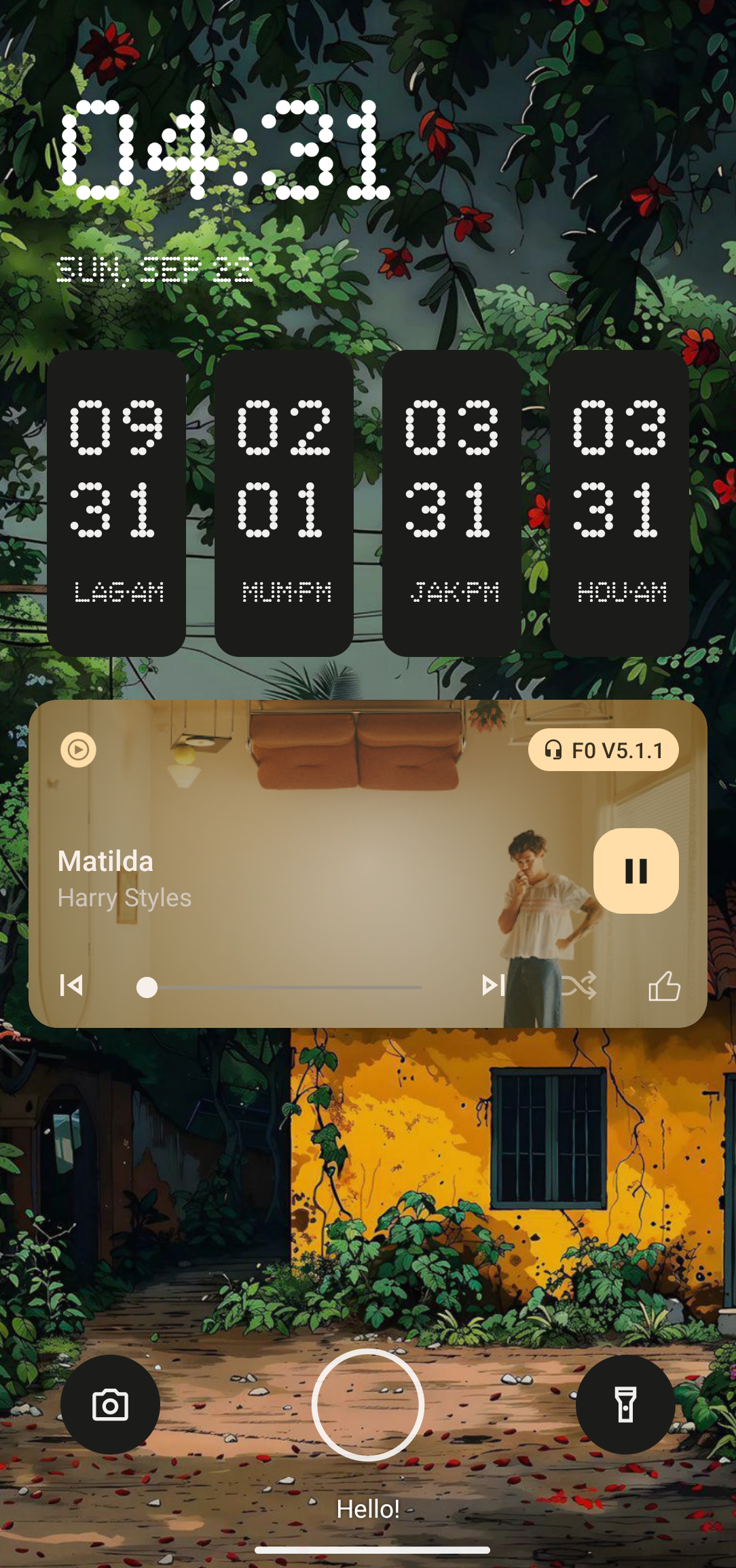Tap the fingerprint unlock circle
Viewport: 736px width, 1568px height.
coord(368,1405)
